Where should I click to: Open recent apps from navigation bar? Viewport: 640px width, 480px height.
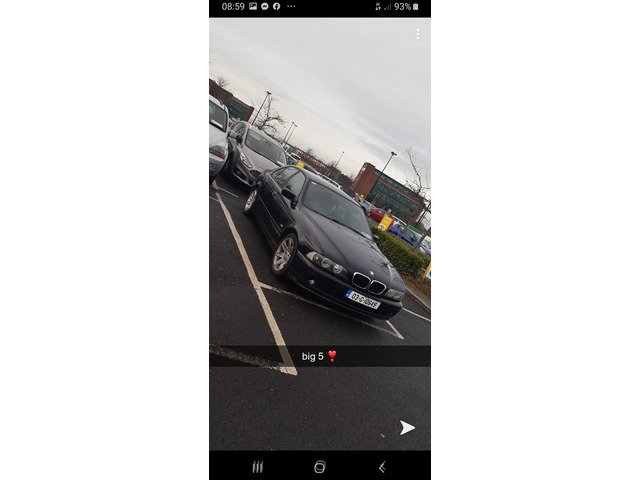pos(258,467)
